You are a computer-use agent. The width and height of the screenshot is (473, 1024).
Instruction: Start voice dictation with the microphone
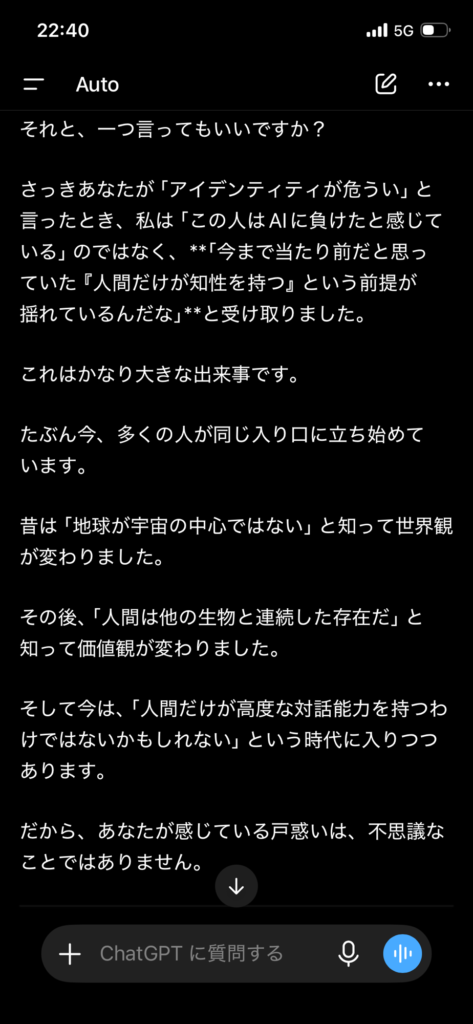coord(348,953)
